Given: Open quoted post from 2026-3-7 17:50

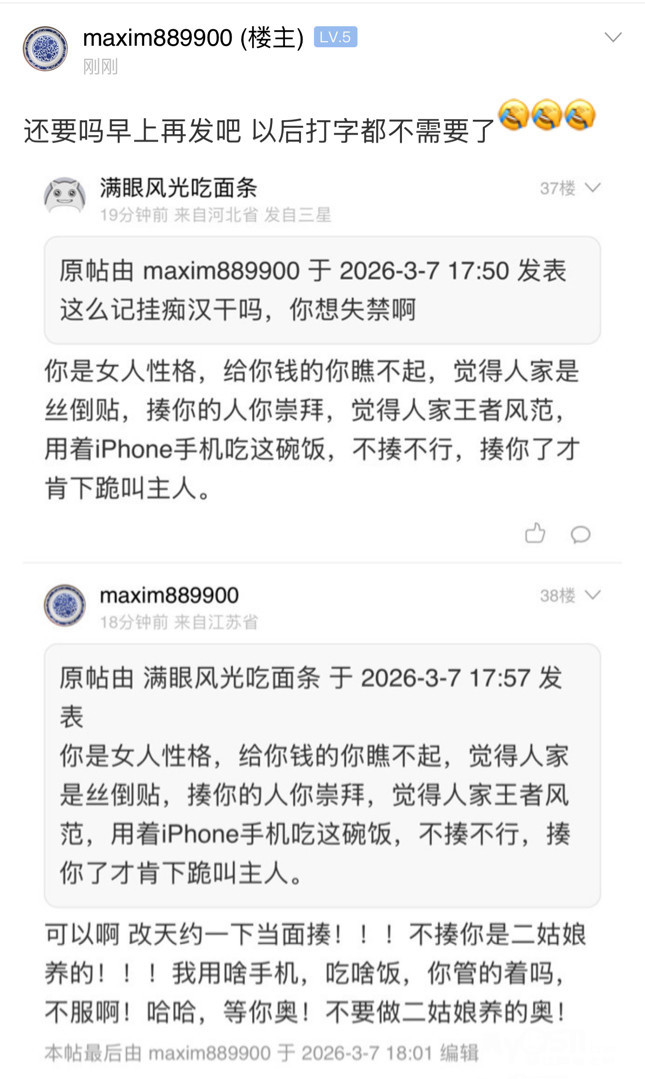Looking at the screenshot, I should (x=322, y=290).
